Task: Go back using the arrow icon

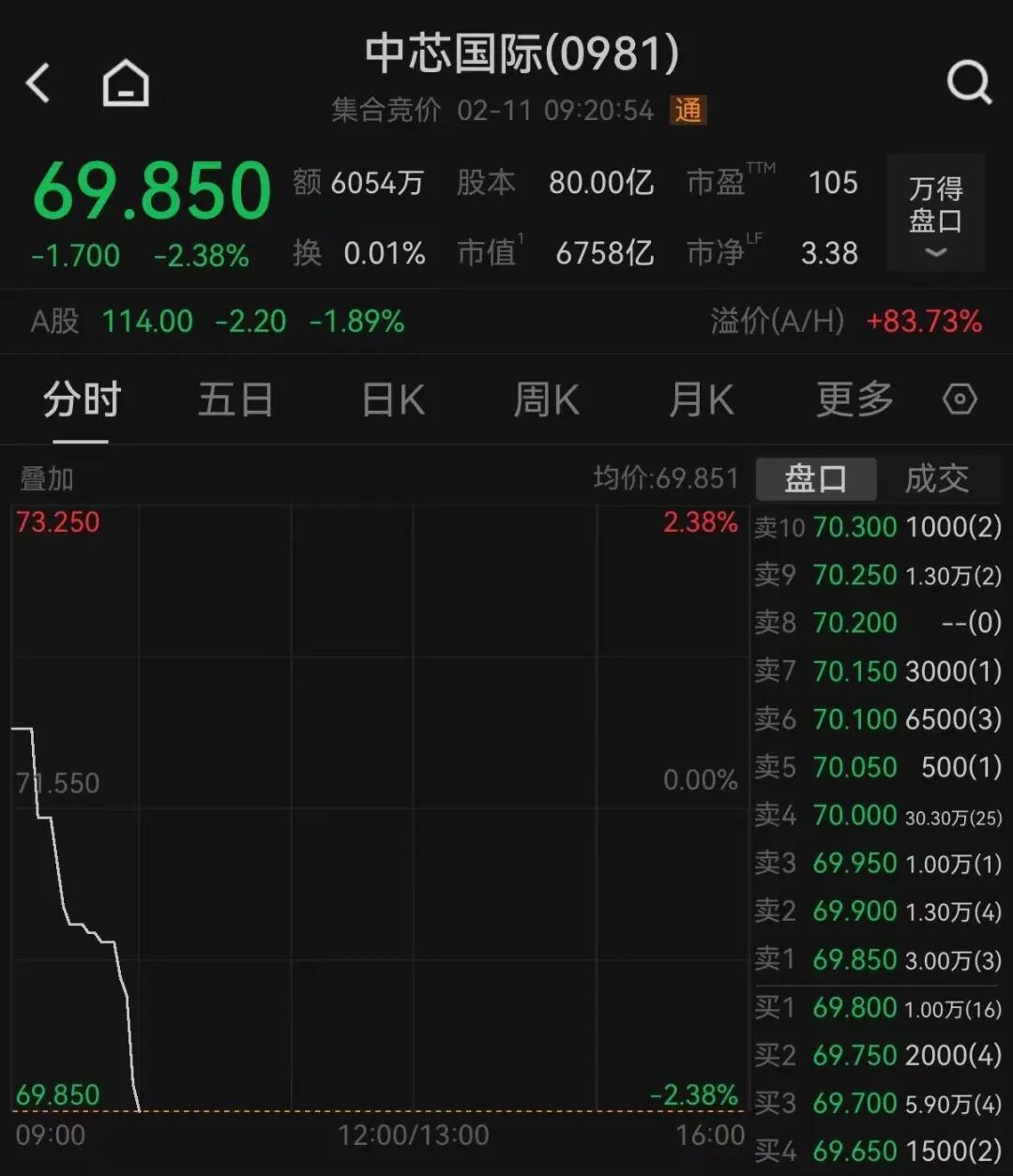Action: point(38,83)
